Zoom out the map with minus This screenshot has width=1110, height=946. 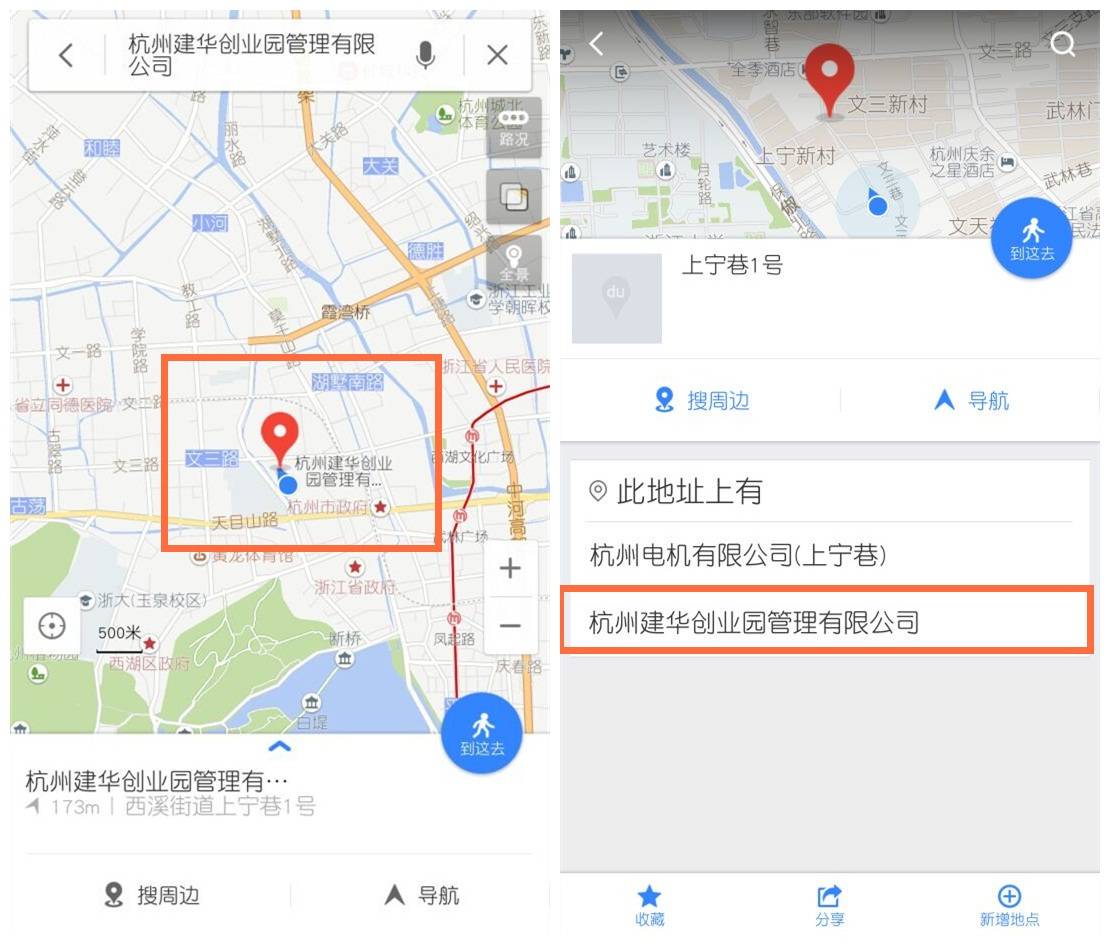click(x=510, y=626)
